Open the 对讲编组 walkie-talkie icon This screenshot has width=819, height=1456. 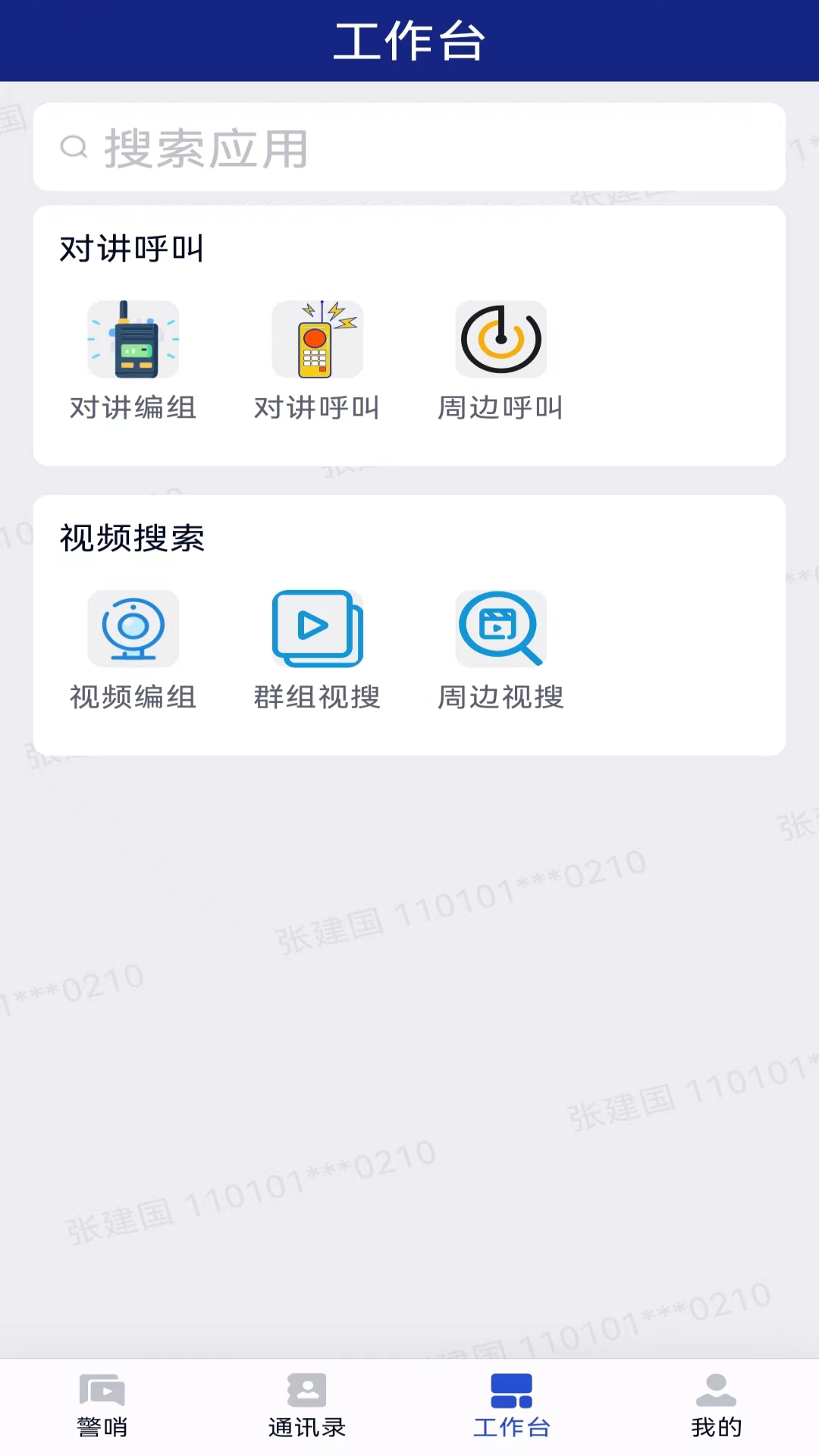point(133,339)
